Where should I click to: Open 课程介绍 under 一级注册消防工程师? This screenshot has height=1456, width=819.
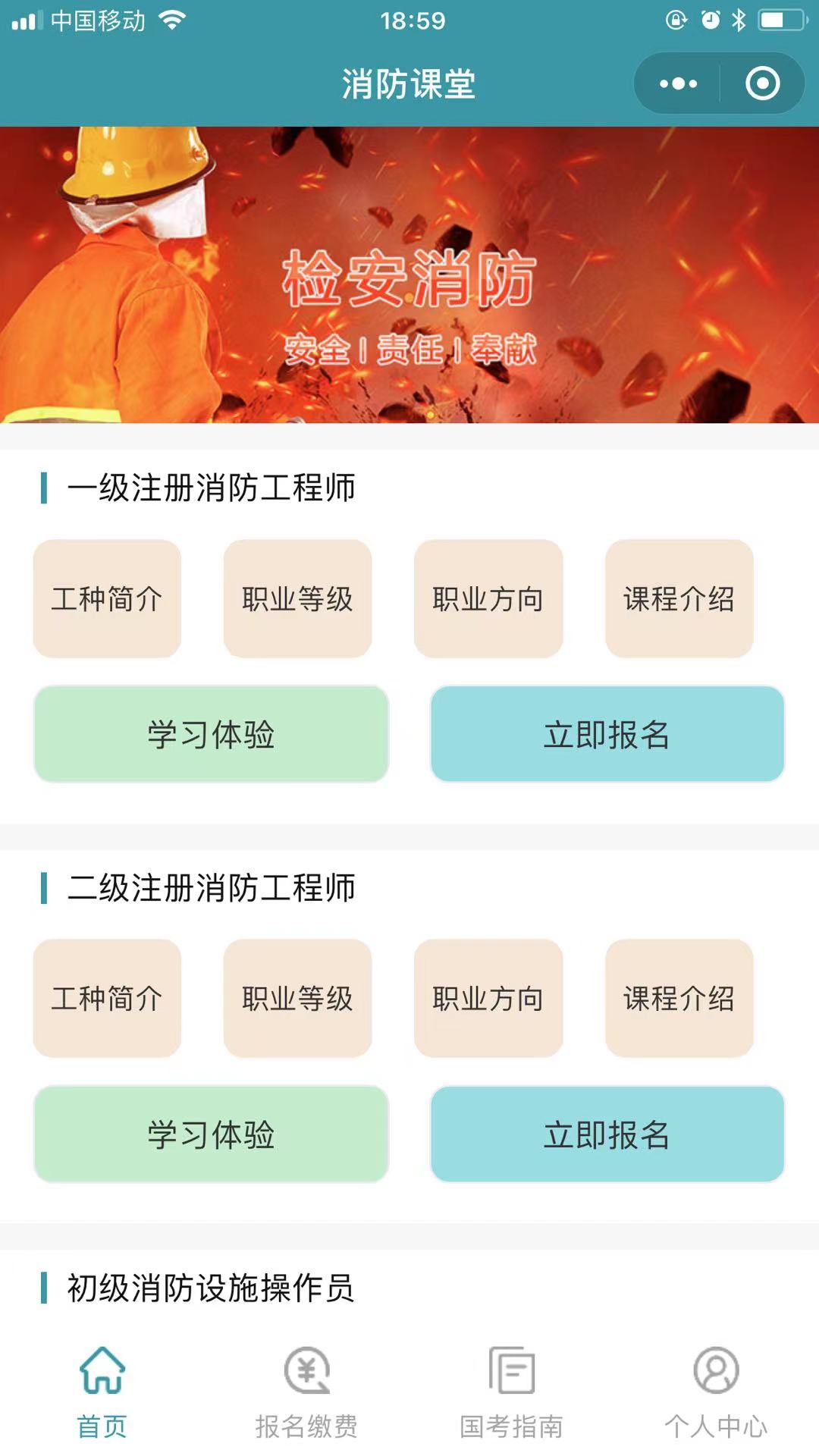679,599
